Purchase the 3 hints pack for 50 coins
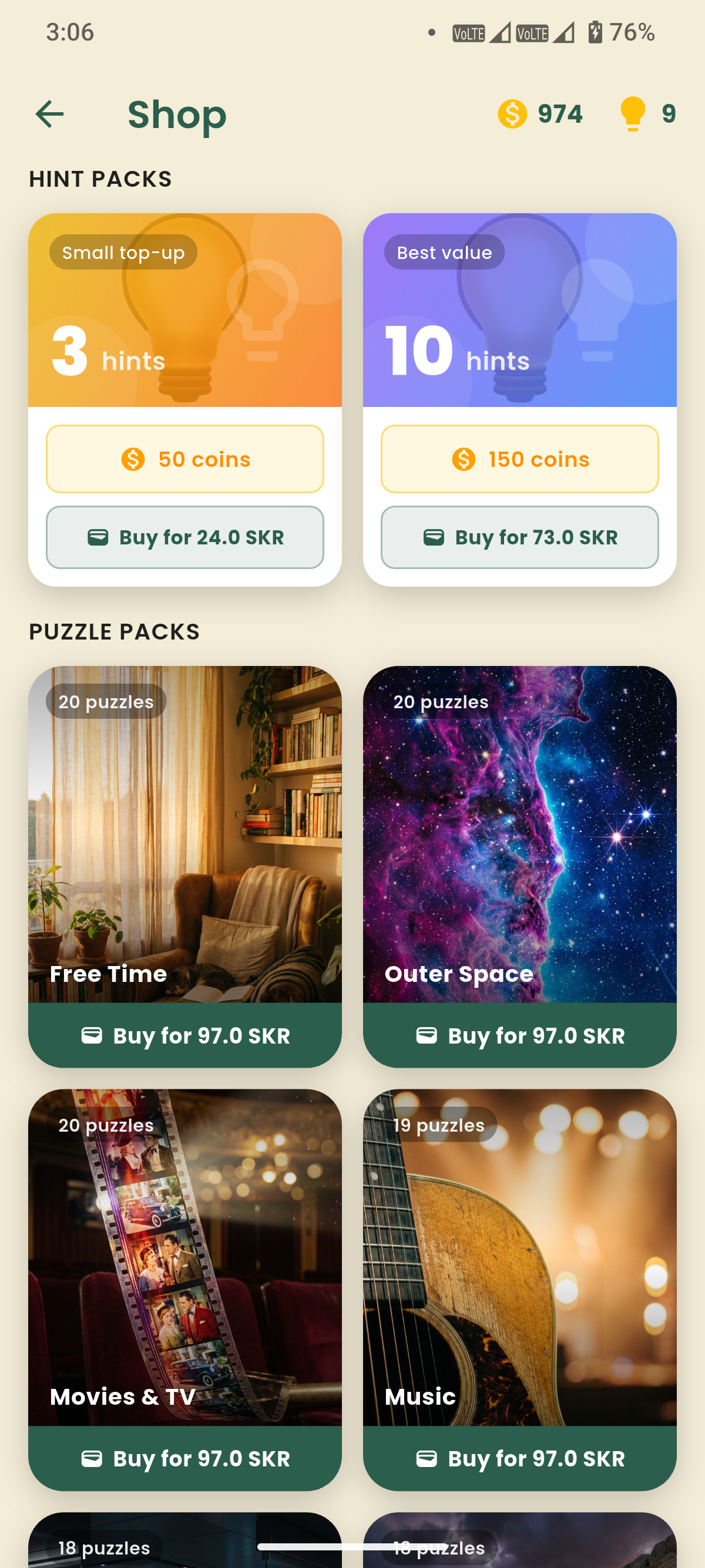Image resolution: width=705 pixels, height=1568 pixels. tap(184, 459)
